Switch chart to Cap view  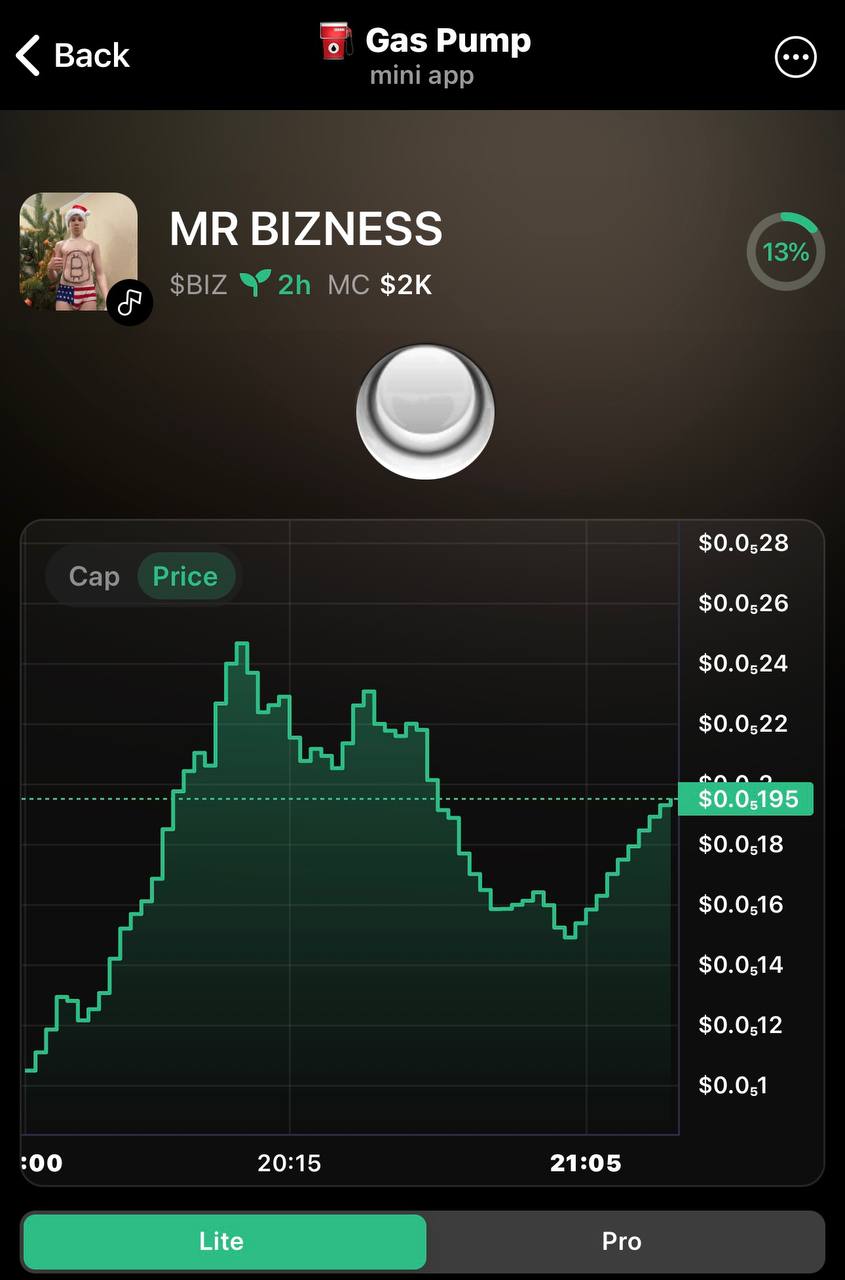(94, 577)
